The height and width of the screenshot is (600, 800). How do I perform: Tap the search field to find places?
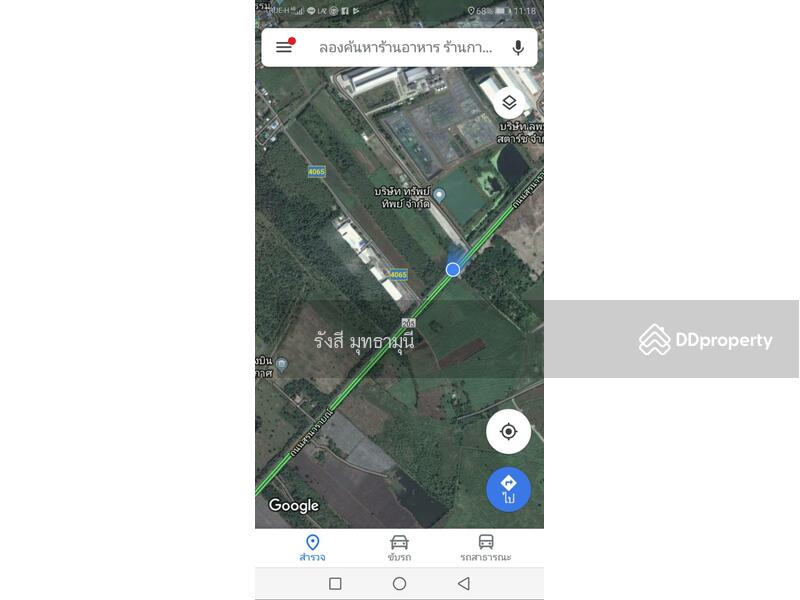405,47
